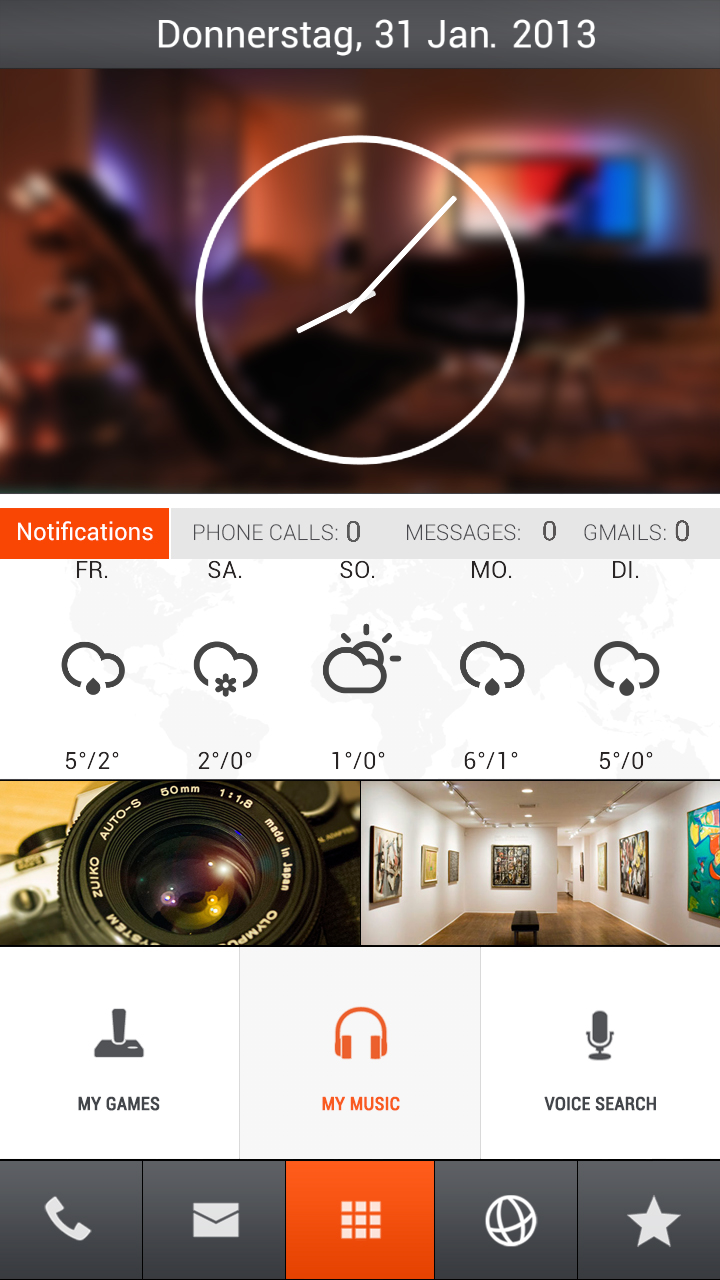Open My Games

click(x=119, y=1054)
